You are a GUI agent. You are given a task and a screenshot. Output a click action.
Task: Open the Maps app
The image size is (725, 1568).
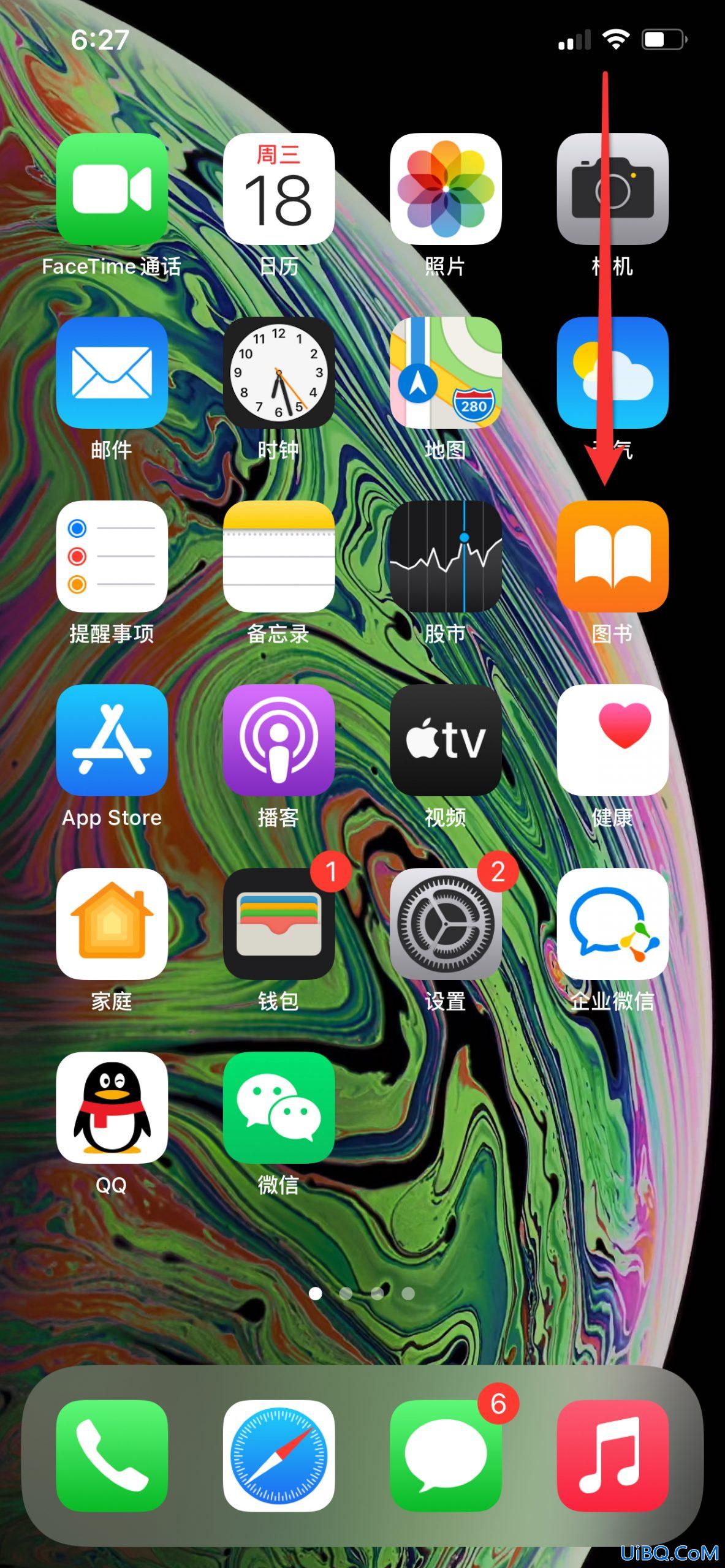446,372
